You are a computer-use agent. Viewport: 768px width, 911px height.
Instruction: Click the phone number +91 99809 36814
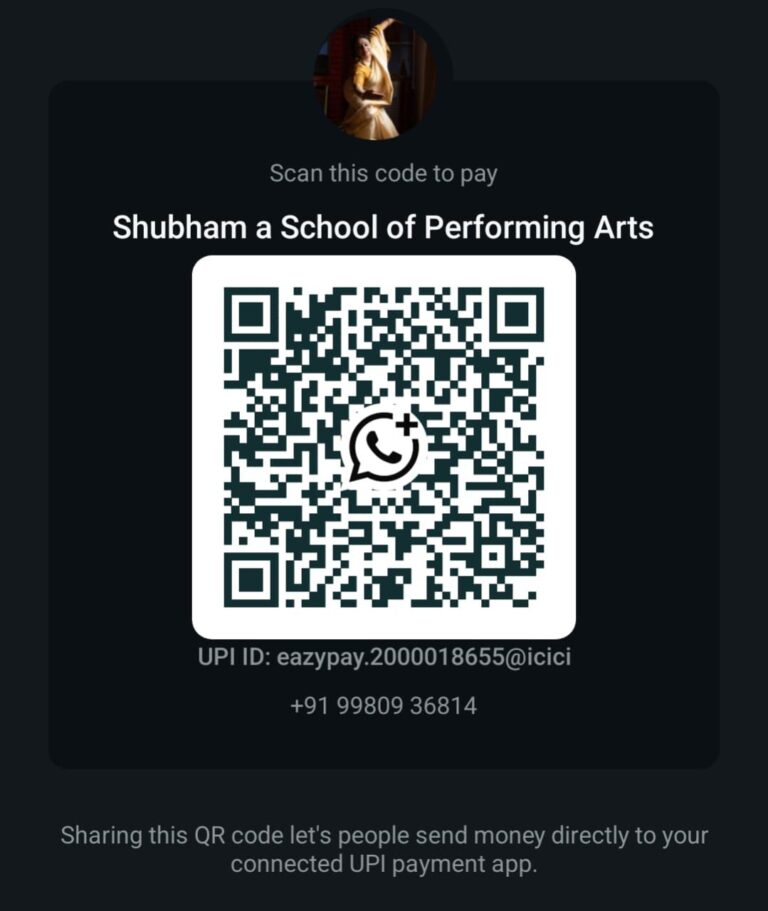coord(384,705)
